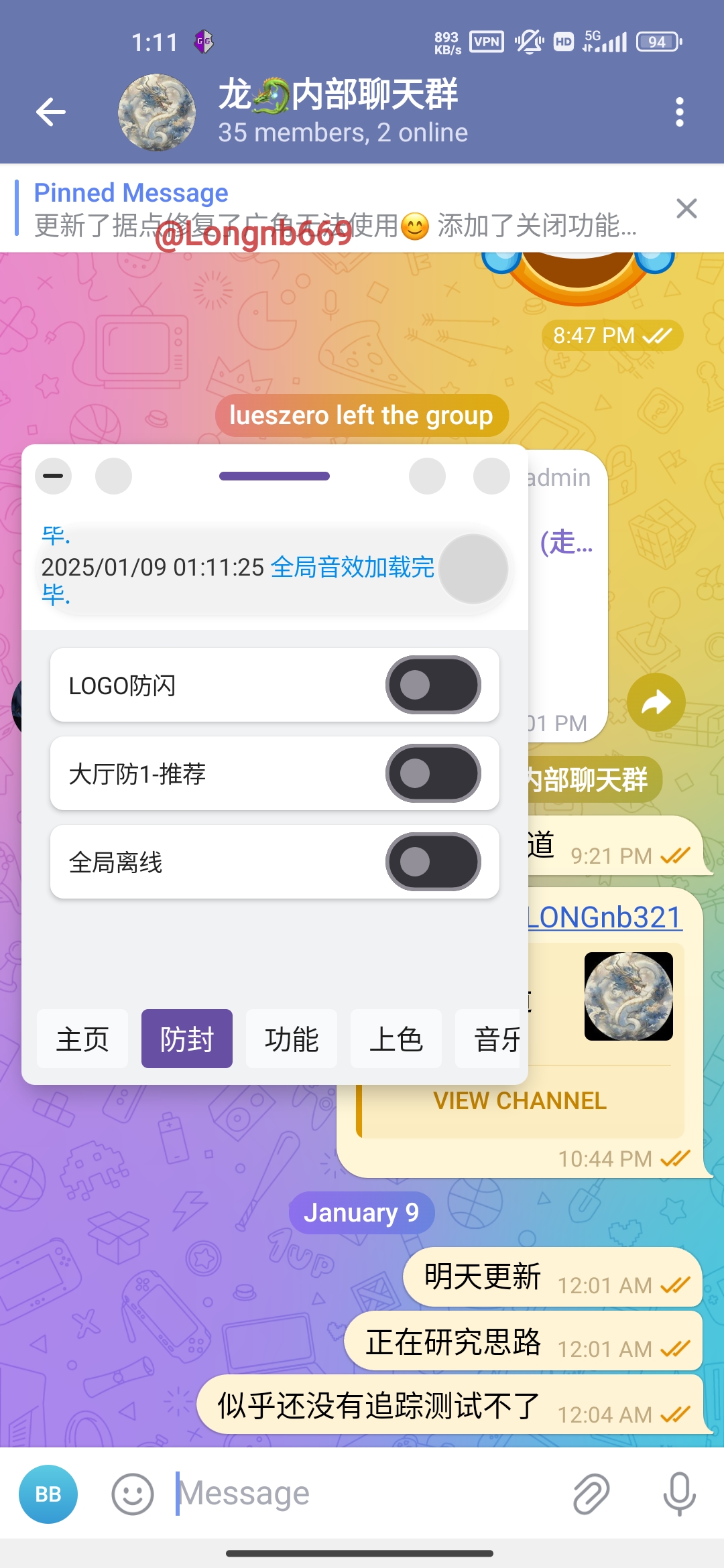The image size is (724, 1568).
Task: Open the group profile from the title
Action: (x=339, y=112)
